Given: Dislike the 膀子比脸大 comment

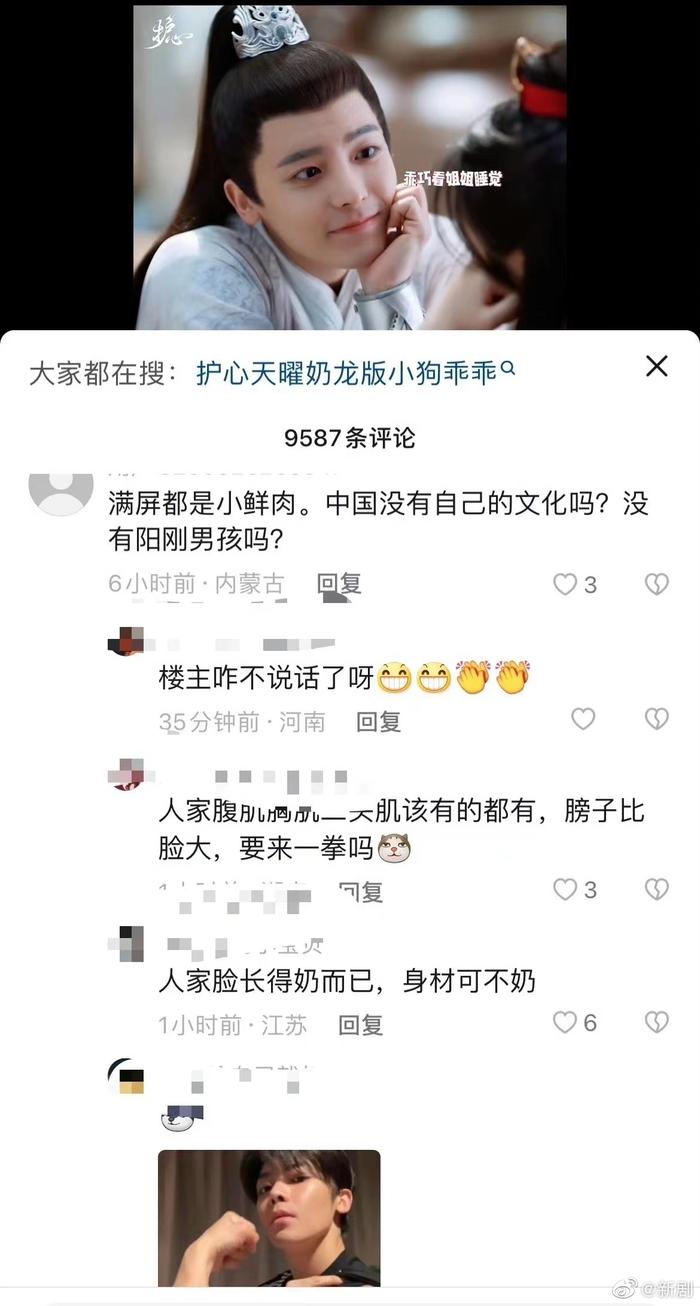Looking at the screenshot, I should click(x=656, y=889).
